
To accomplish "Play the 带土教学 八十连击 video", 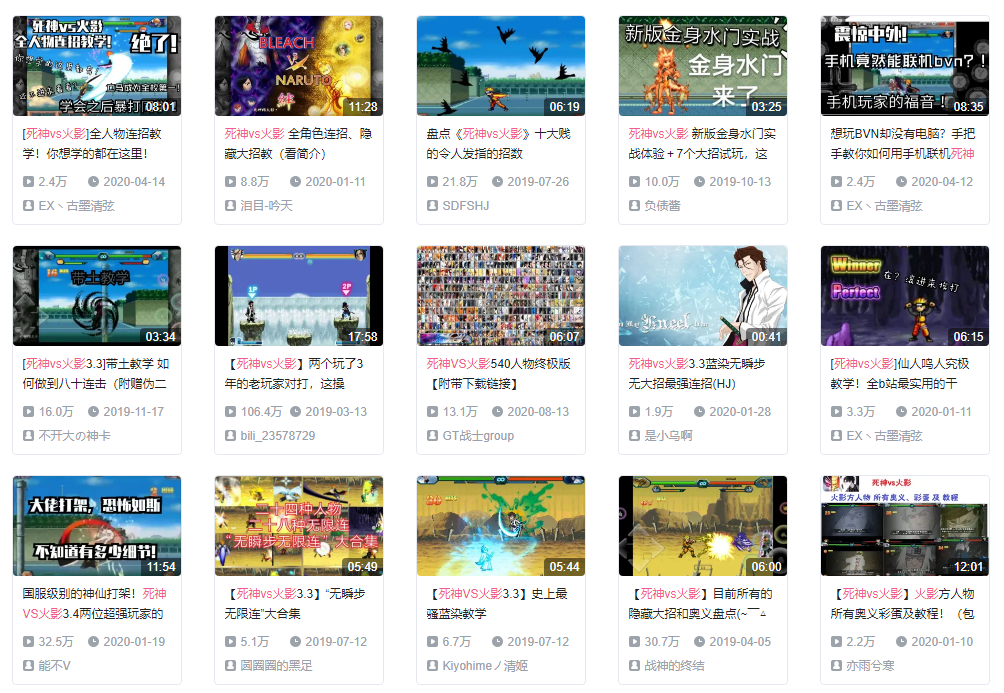I will pos(97,296).
